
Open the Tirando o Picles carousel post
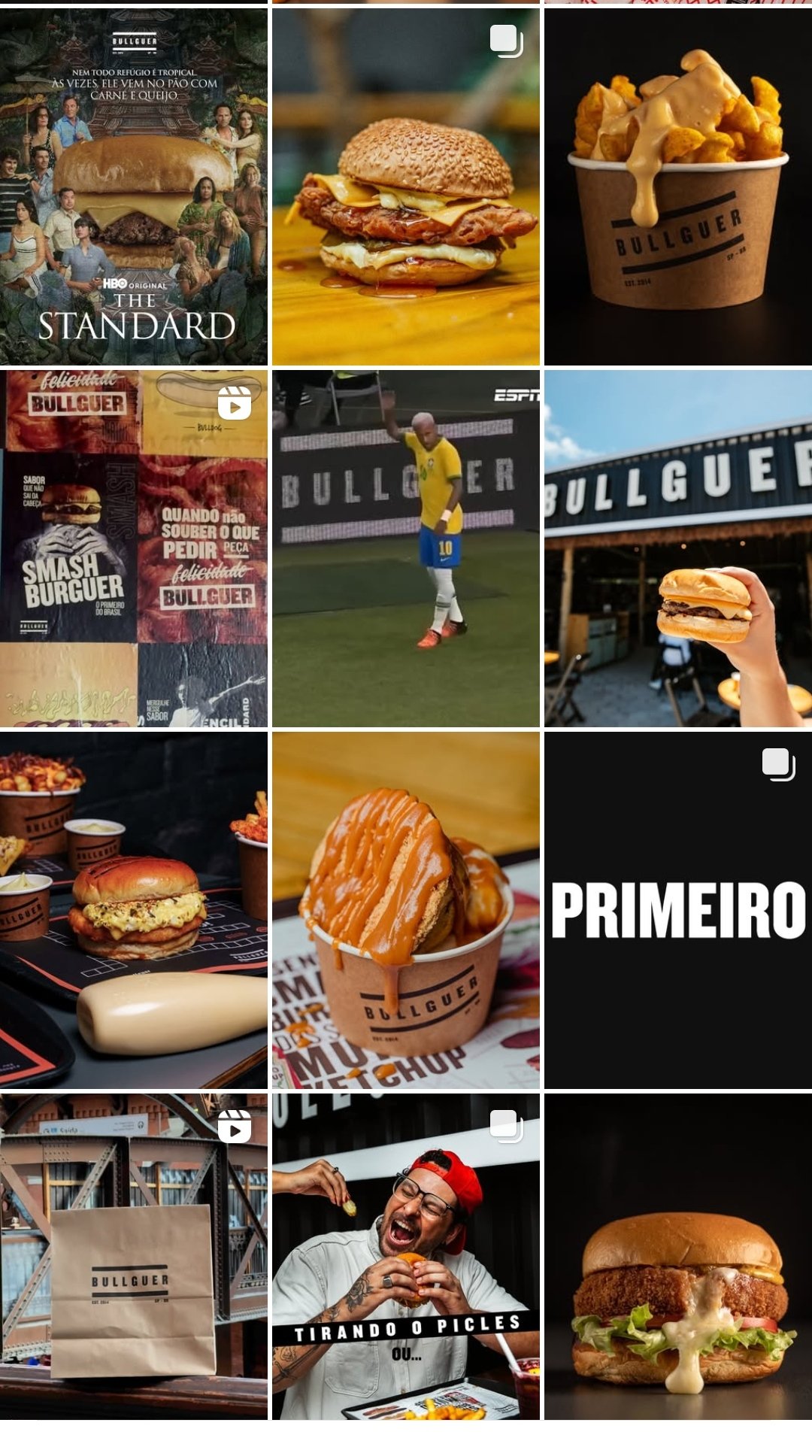(405, 1256)
